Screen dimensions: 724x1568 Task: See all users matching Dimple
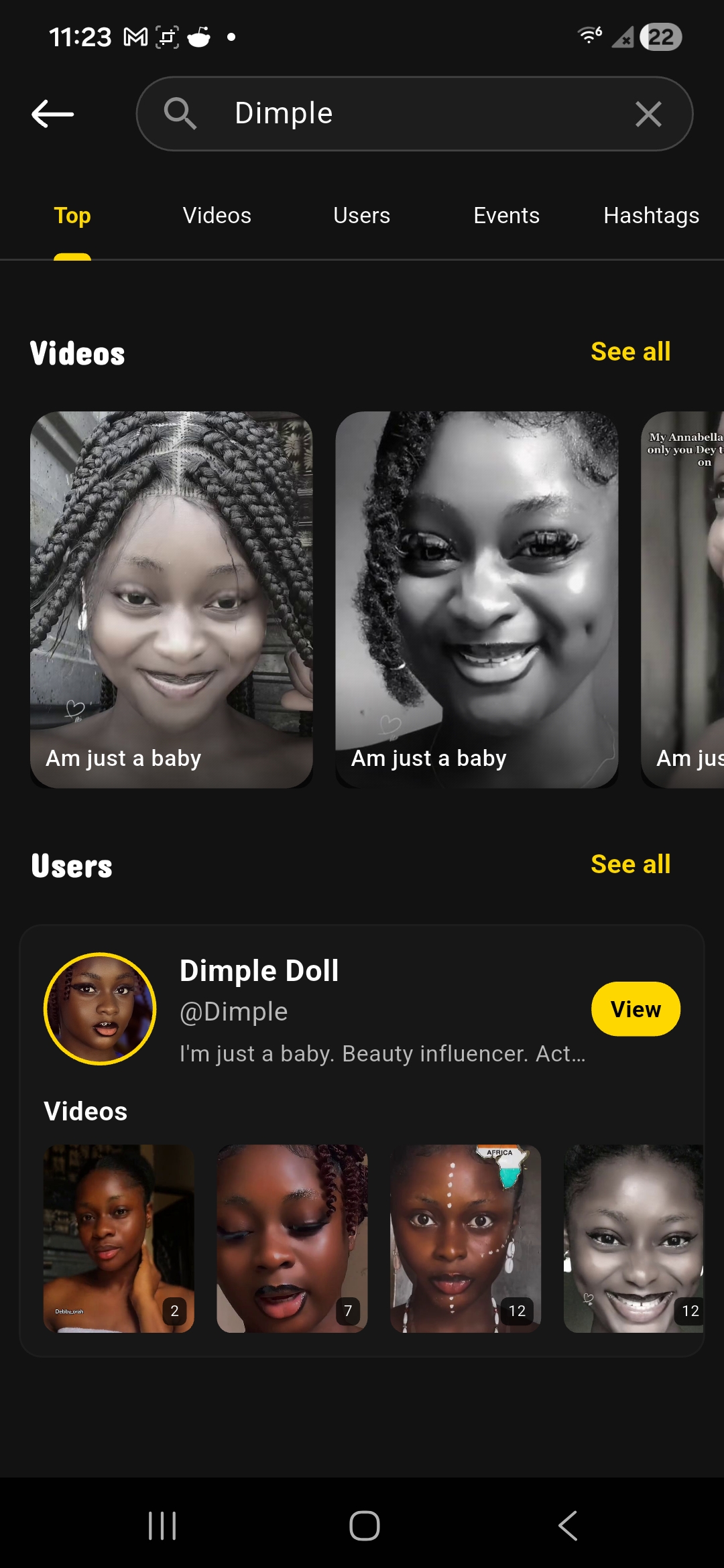click(x=630, y=864)
